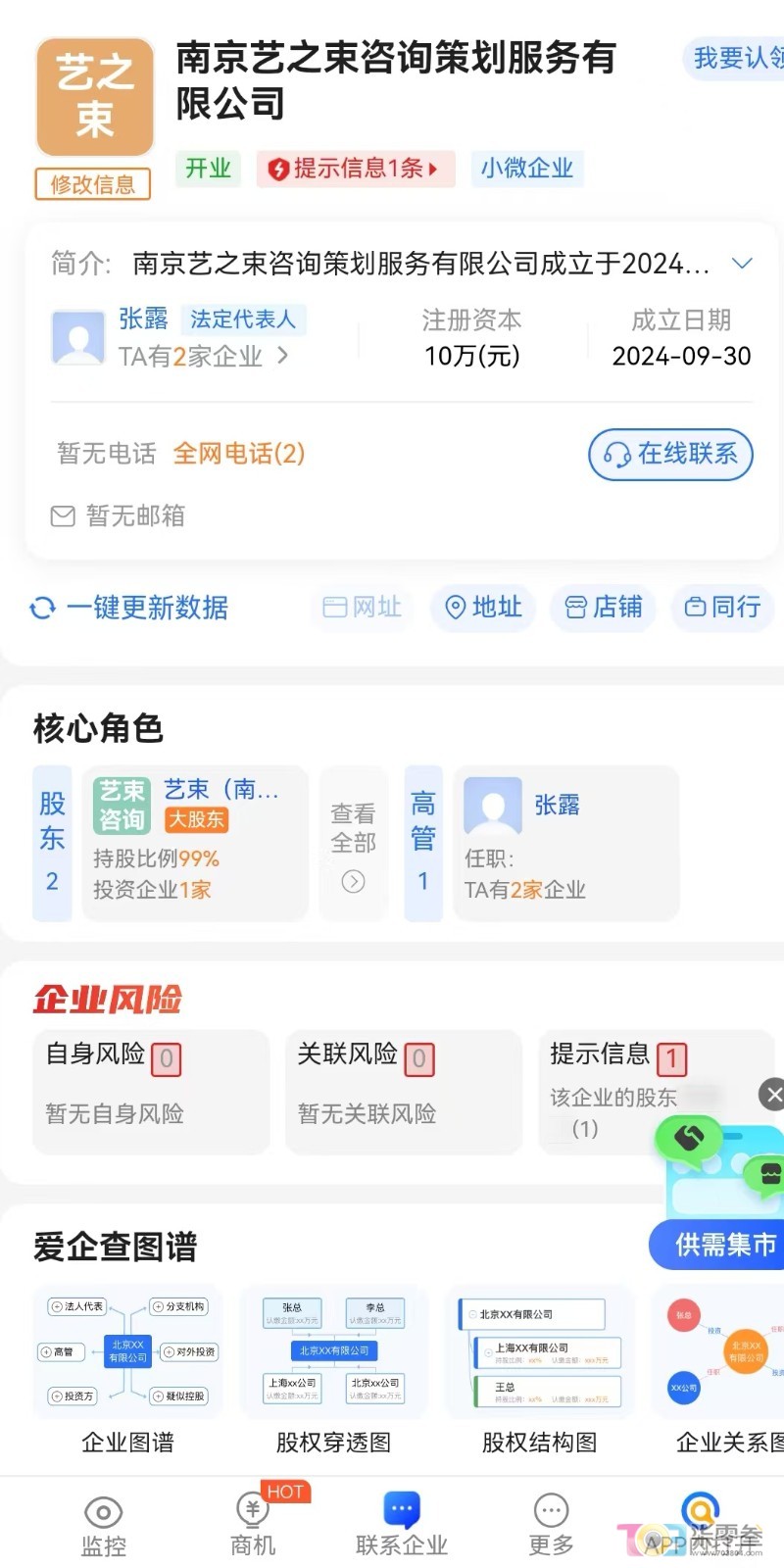Open the 自身风险 card

pyautogui.click(x=151, y=1091)
